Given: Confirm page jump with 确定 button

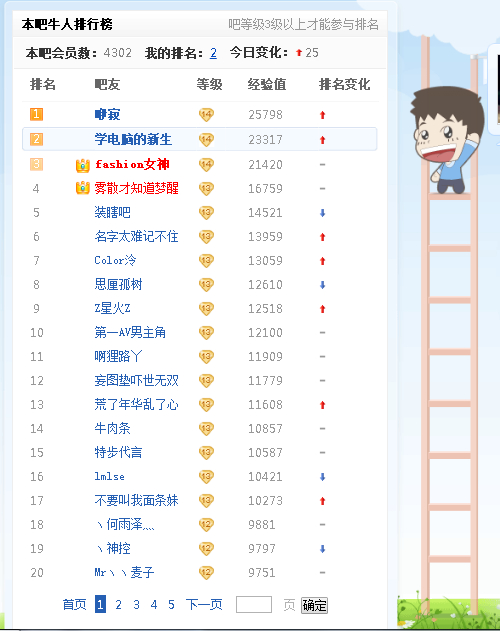Looking at the screenshot, I should click(314, 605).
